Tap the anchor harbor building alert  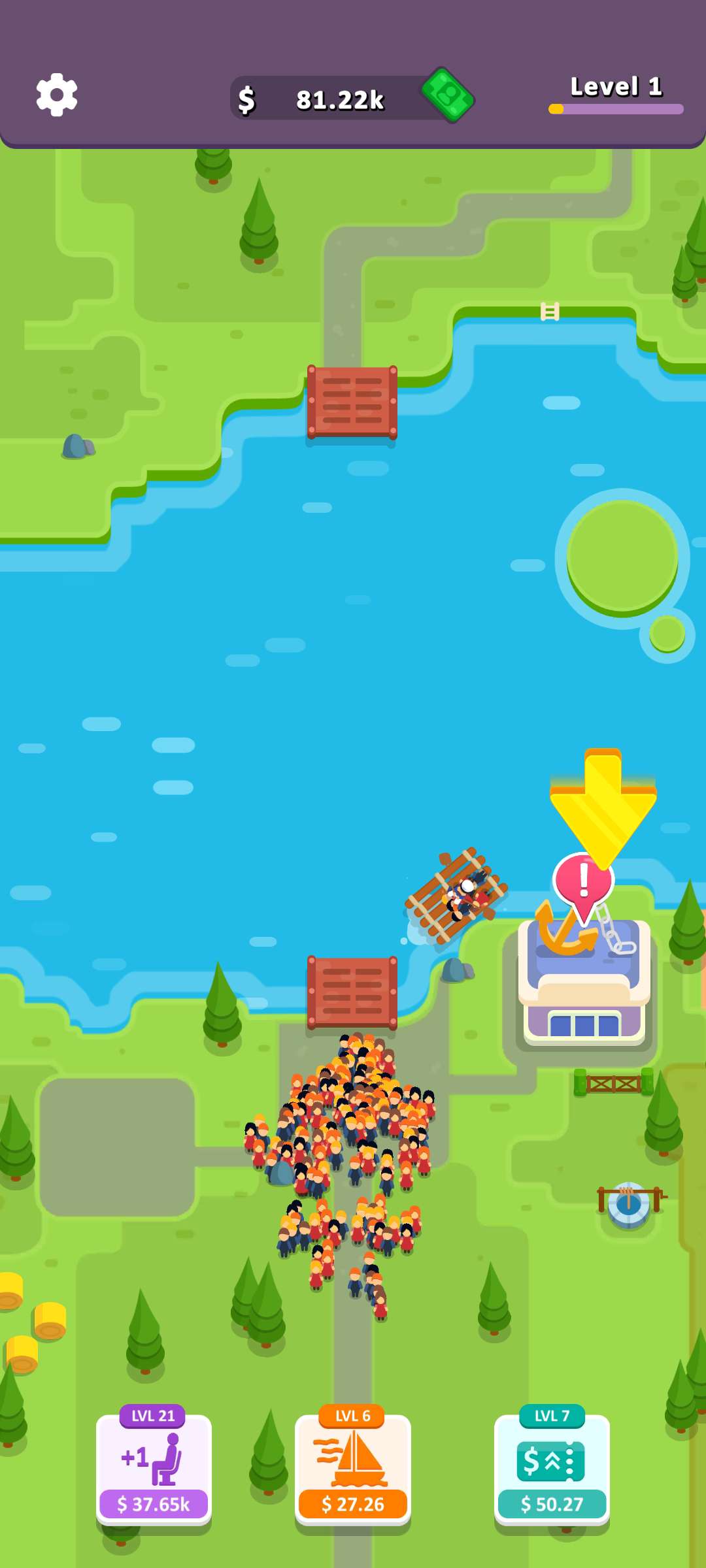[583, 883]
